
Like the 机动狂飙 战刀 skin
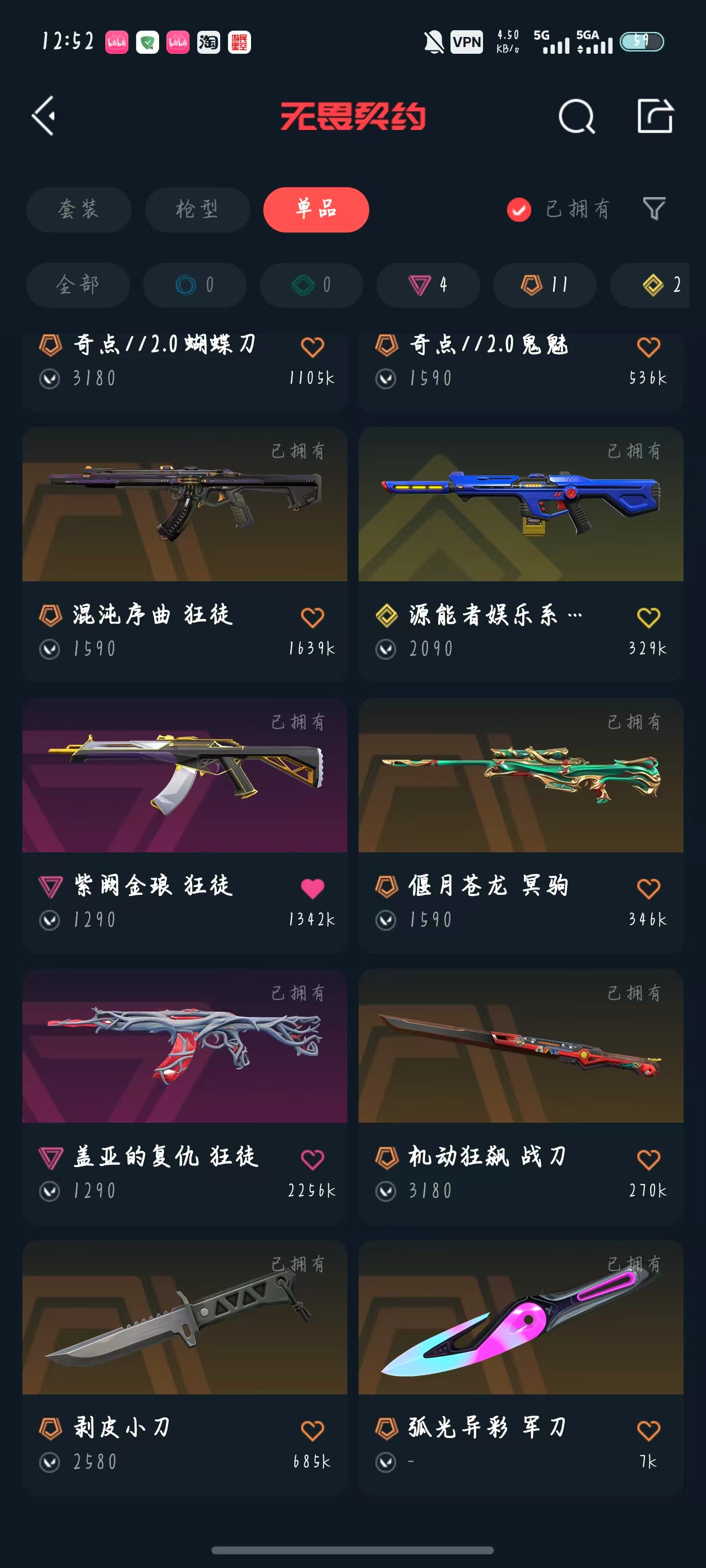click(648, 1160)
